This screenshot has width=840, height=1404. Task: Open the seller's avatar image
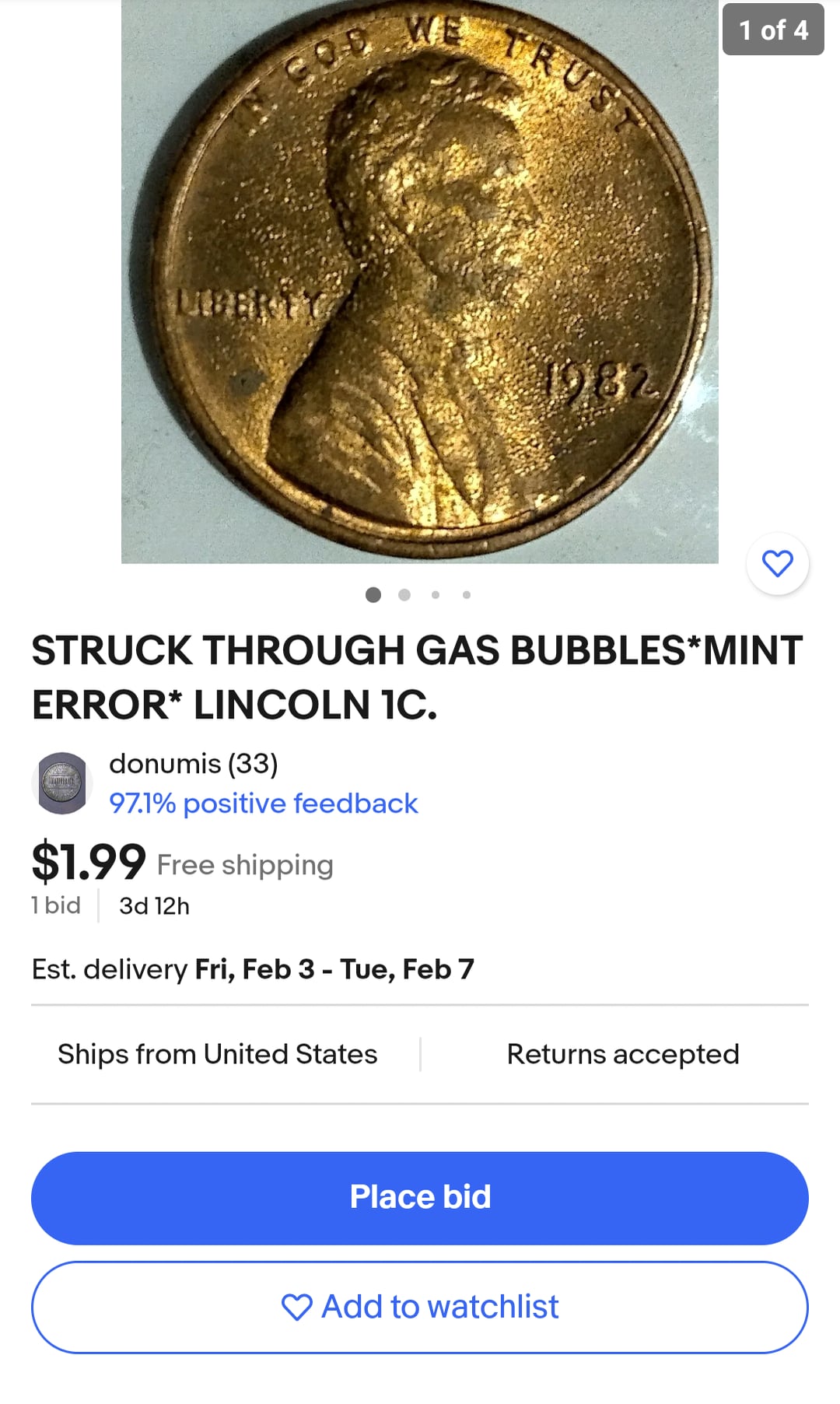[x=62, y=783]
